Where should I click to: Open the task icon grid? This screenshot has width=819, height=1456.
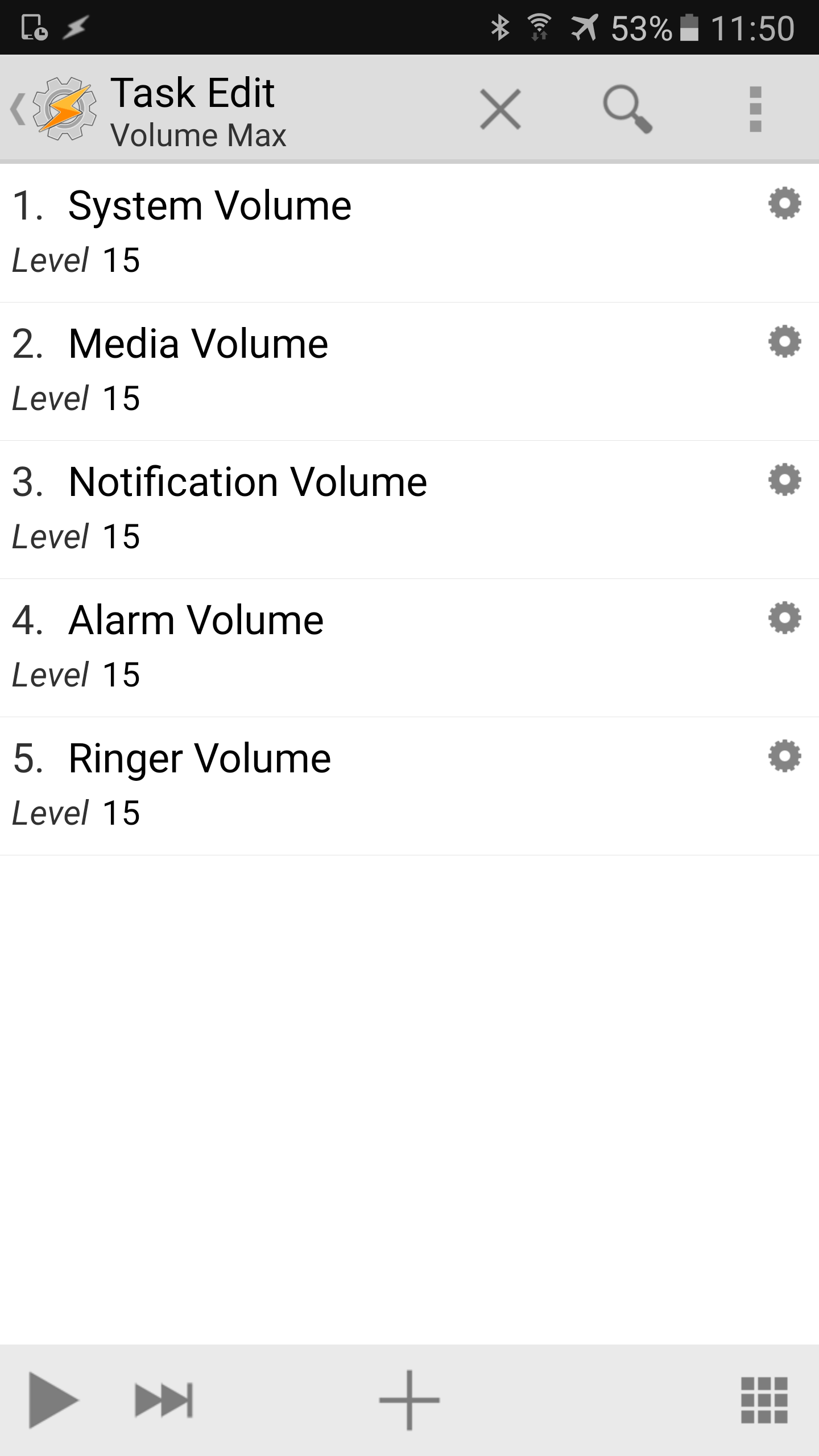tap(764, 1400)
